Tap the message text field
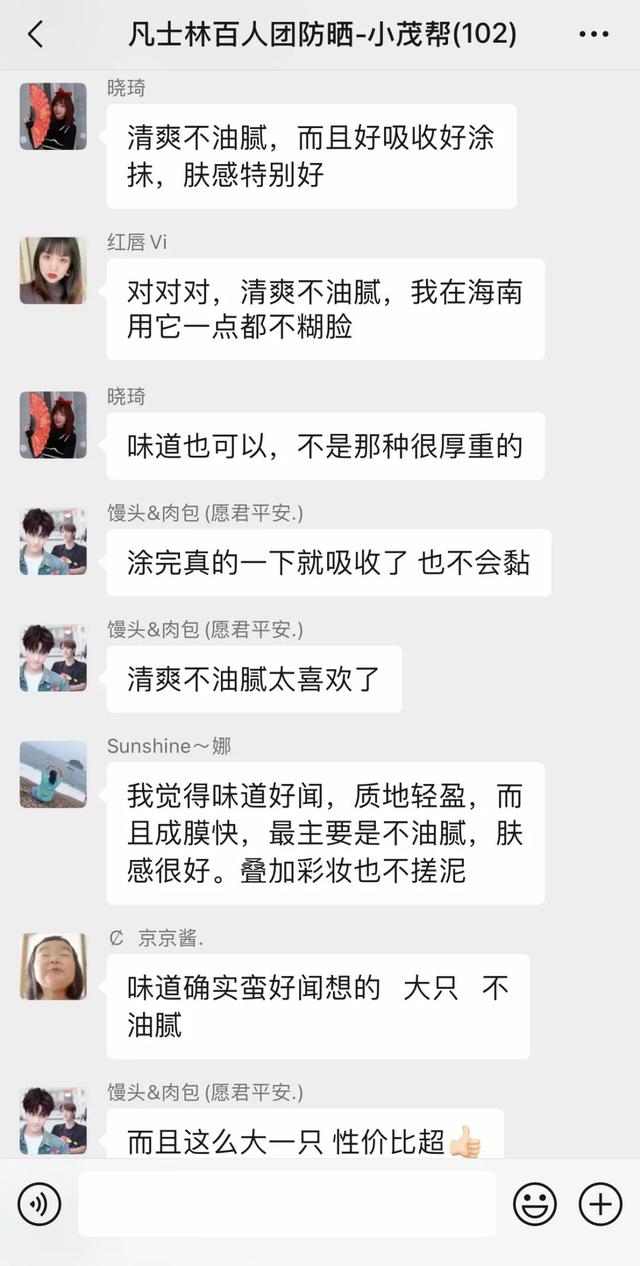The height and width of the screenshot is (1266, 640). [286, 1204]
